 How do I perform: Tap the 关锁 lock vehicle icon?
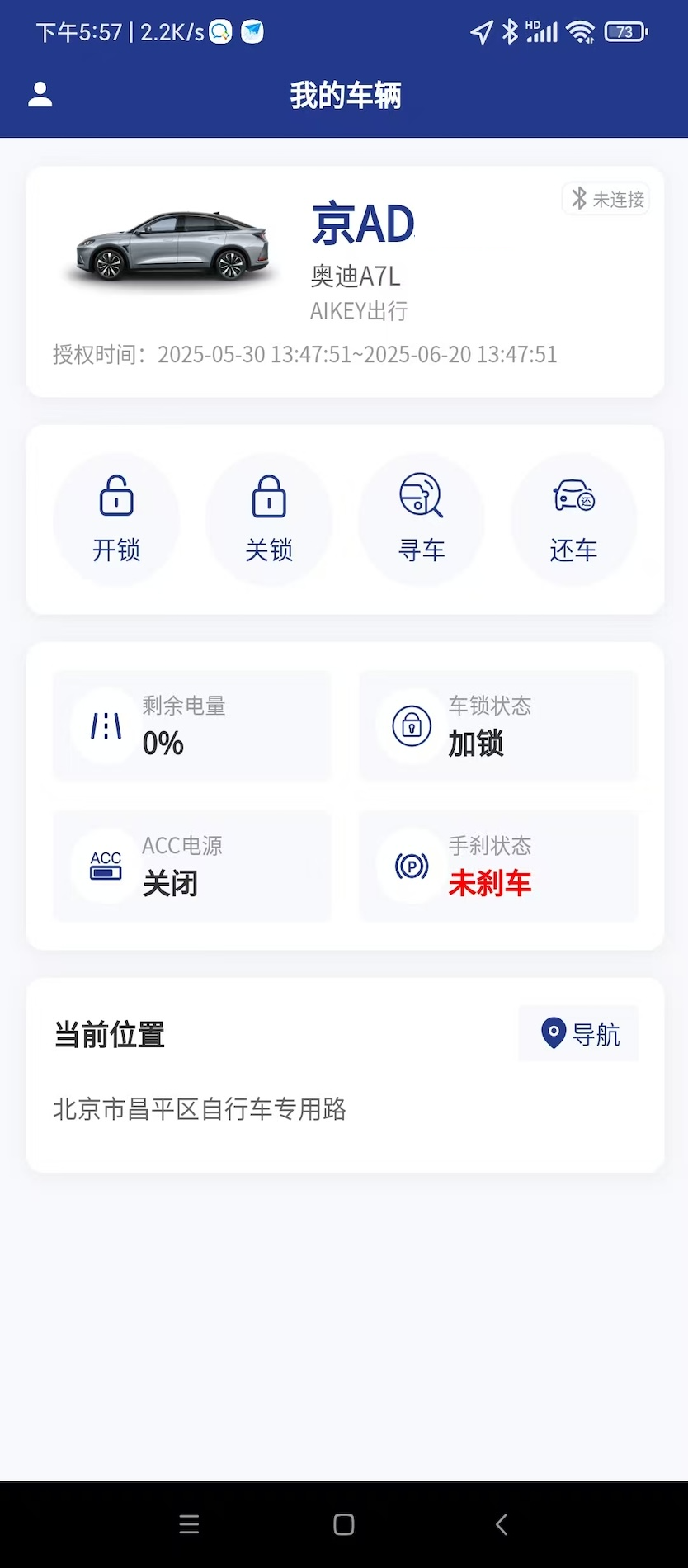(268, 495)
